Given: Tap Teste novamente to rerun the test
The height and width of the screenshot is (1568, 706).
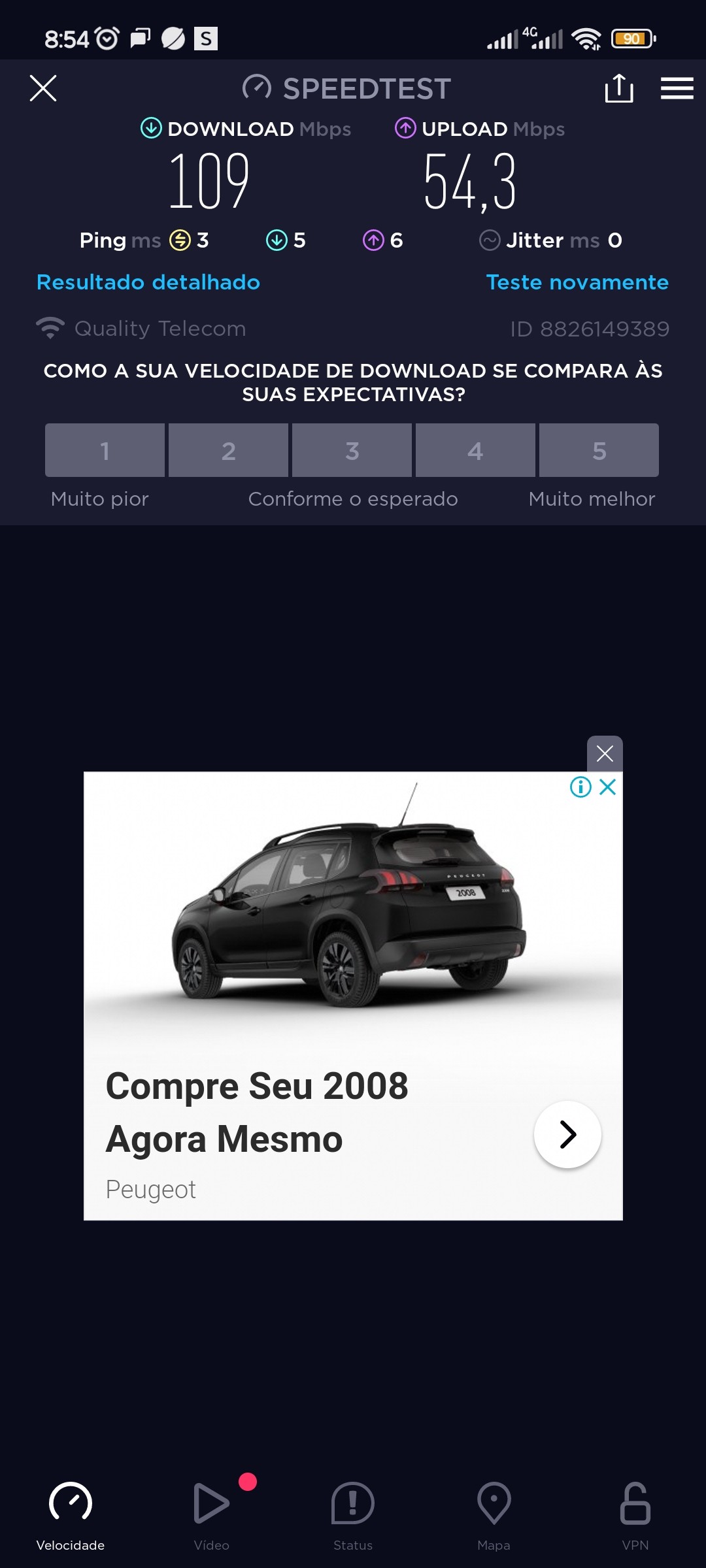Looking at the screenshot, I should click(577, 282).
